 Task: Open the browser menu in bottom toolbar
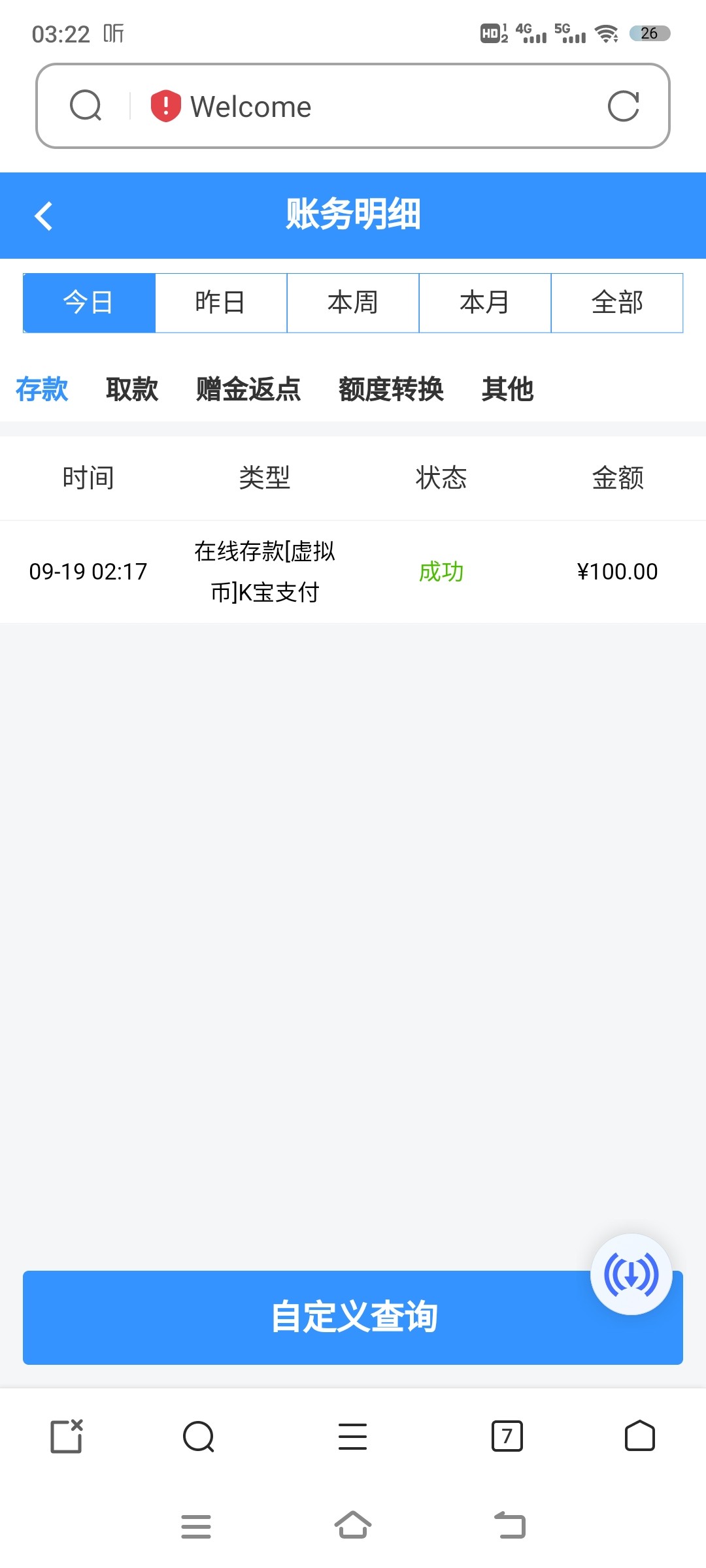coord(352,1436)
